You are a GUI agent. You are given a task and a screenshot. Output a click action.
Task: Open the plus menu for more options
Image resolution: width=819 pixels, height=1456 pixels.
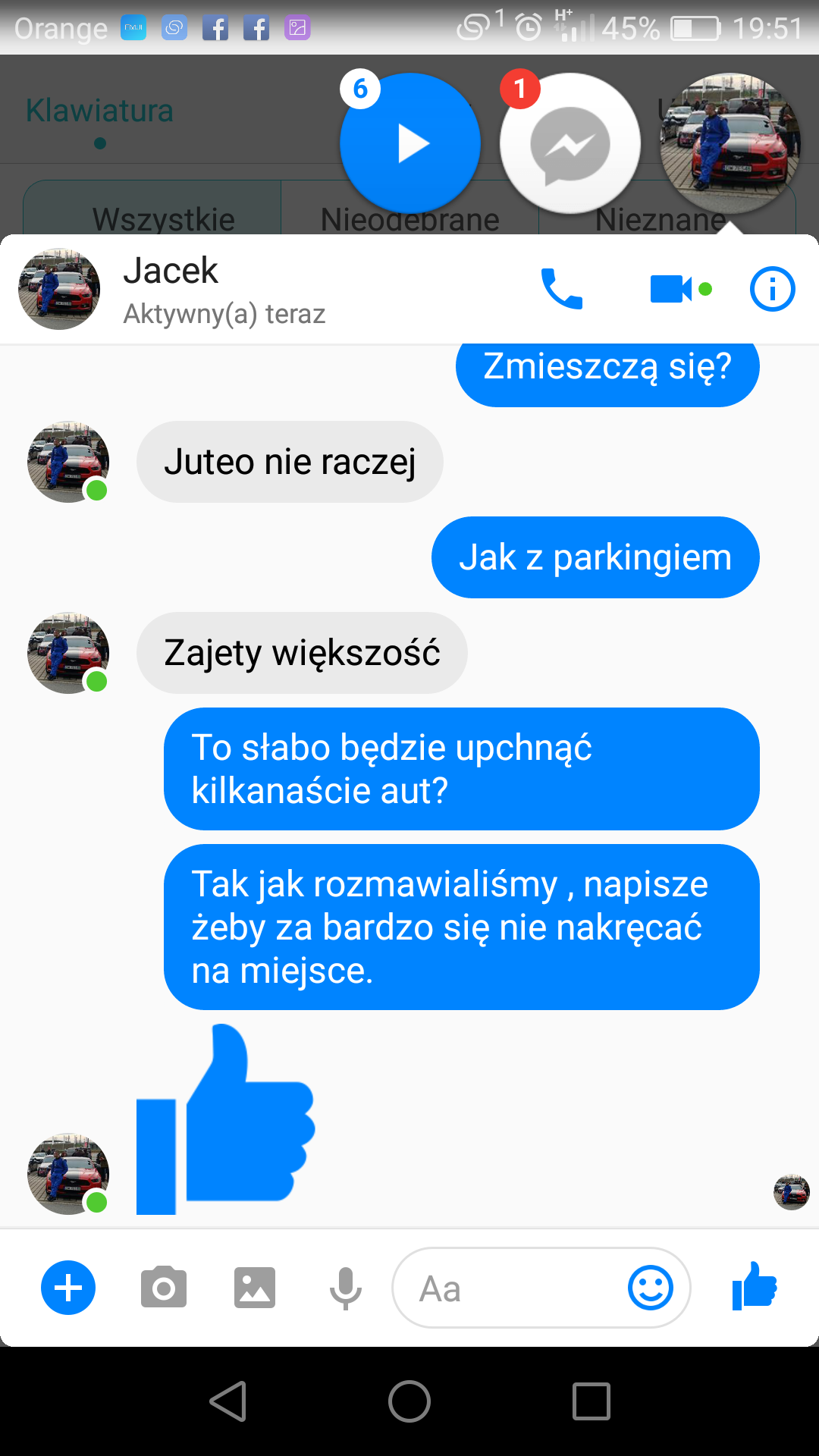pos(68,1288)
